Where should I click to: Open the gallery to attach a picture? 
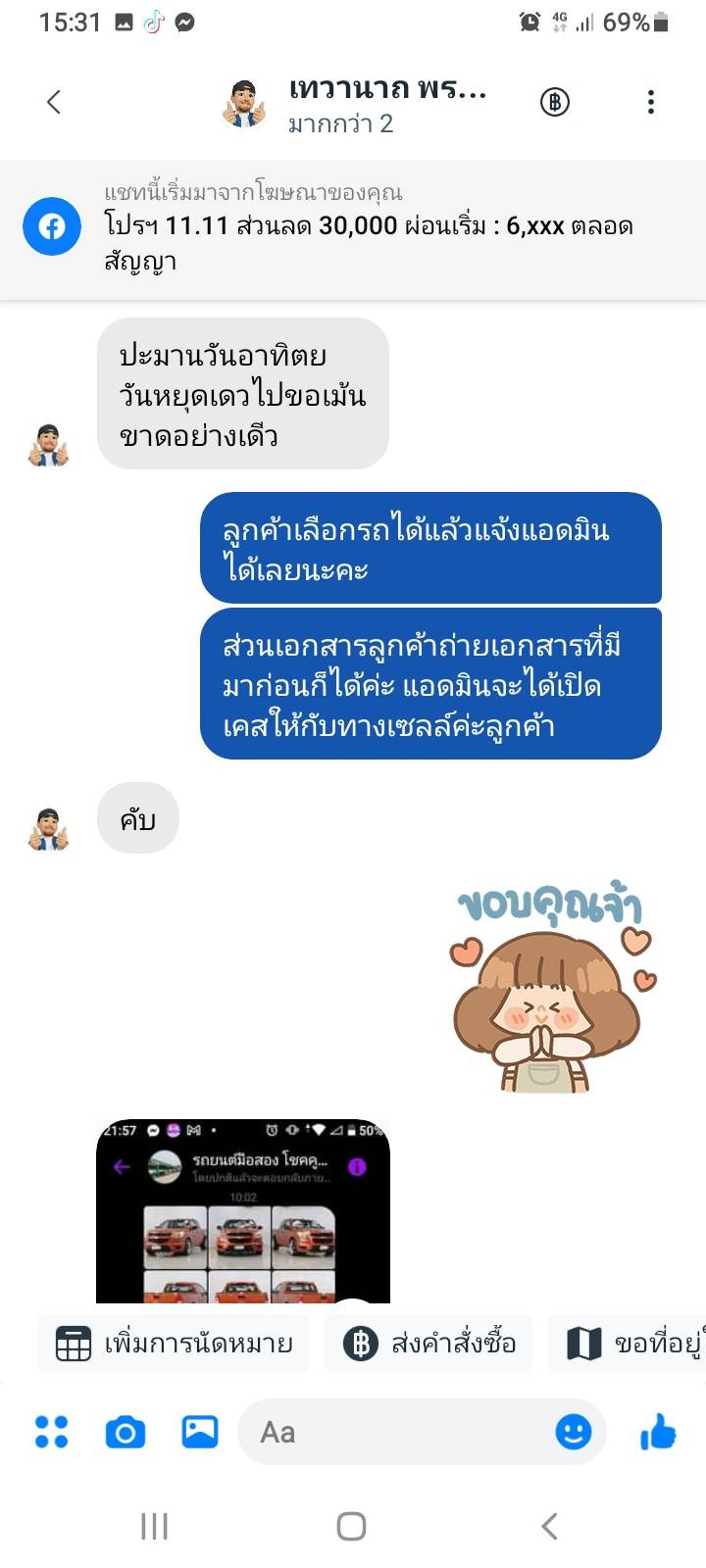pos(200,1432)
